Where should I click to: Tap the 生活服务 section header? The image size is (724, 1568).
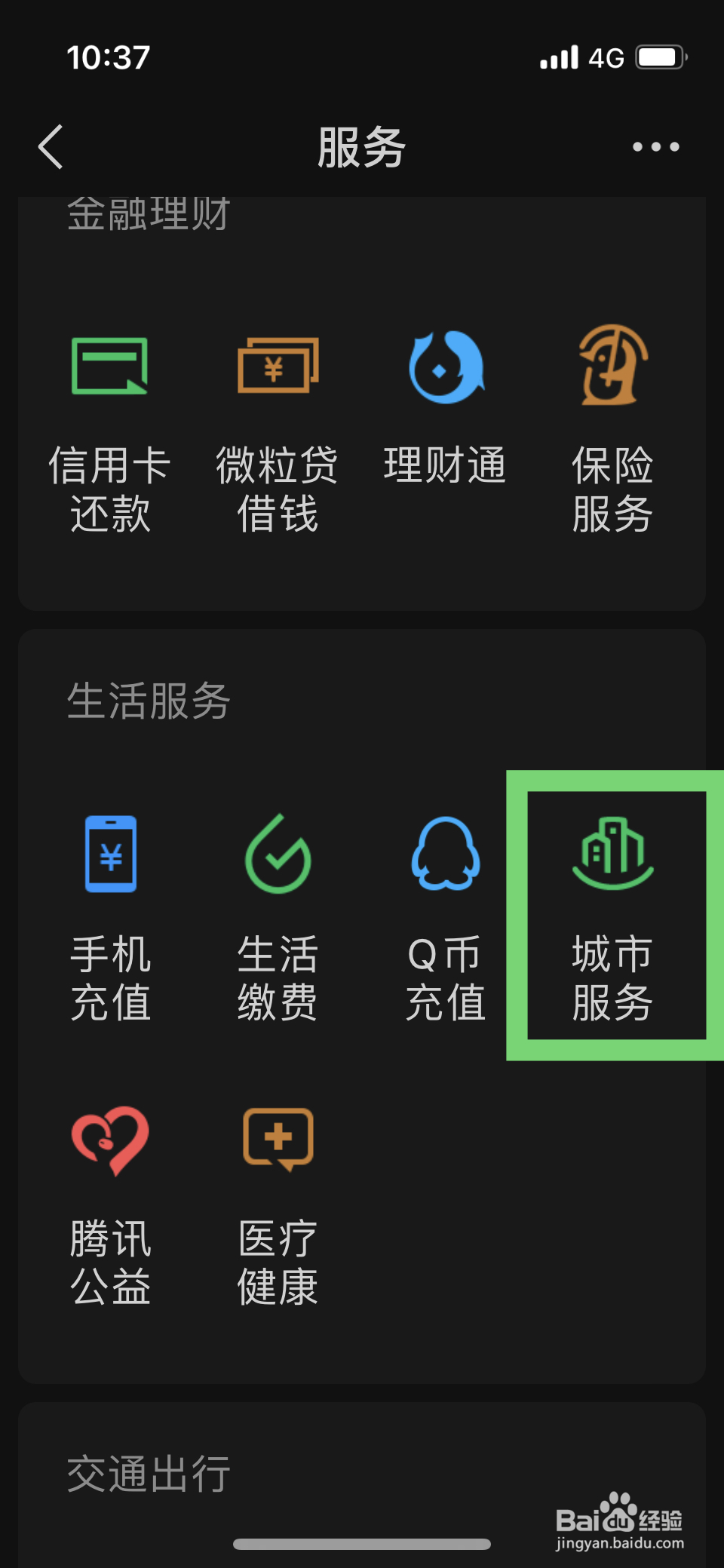[x=148, y=704]
